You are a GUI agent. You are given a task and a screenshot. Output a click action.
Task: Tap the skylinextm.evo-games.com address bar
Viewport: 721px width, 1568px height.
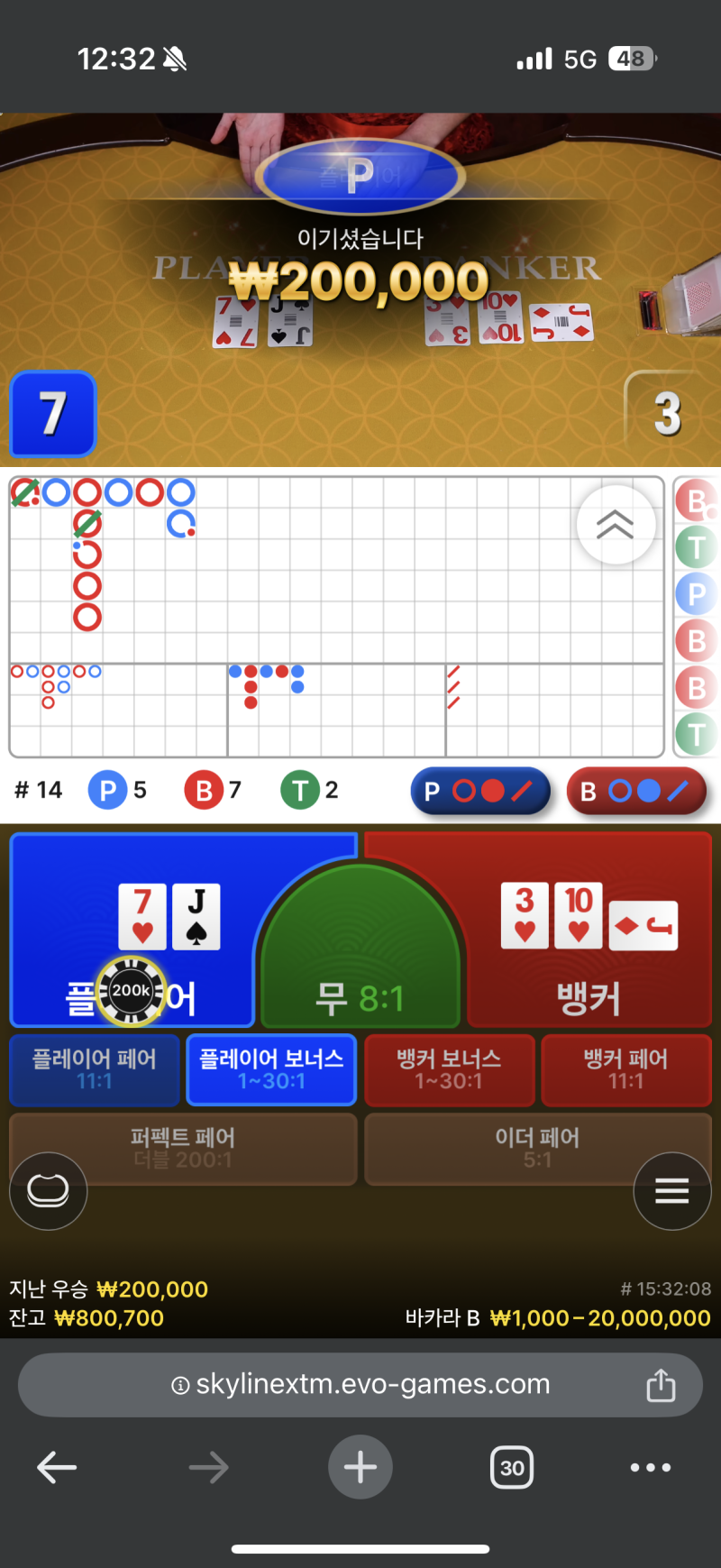pyautogui.click(x=360, y=1385)
